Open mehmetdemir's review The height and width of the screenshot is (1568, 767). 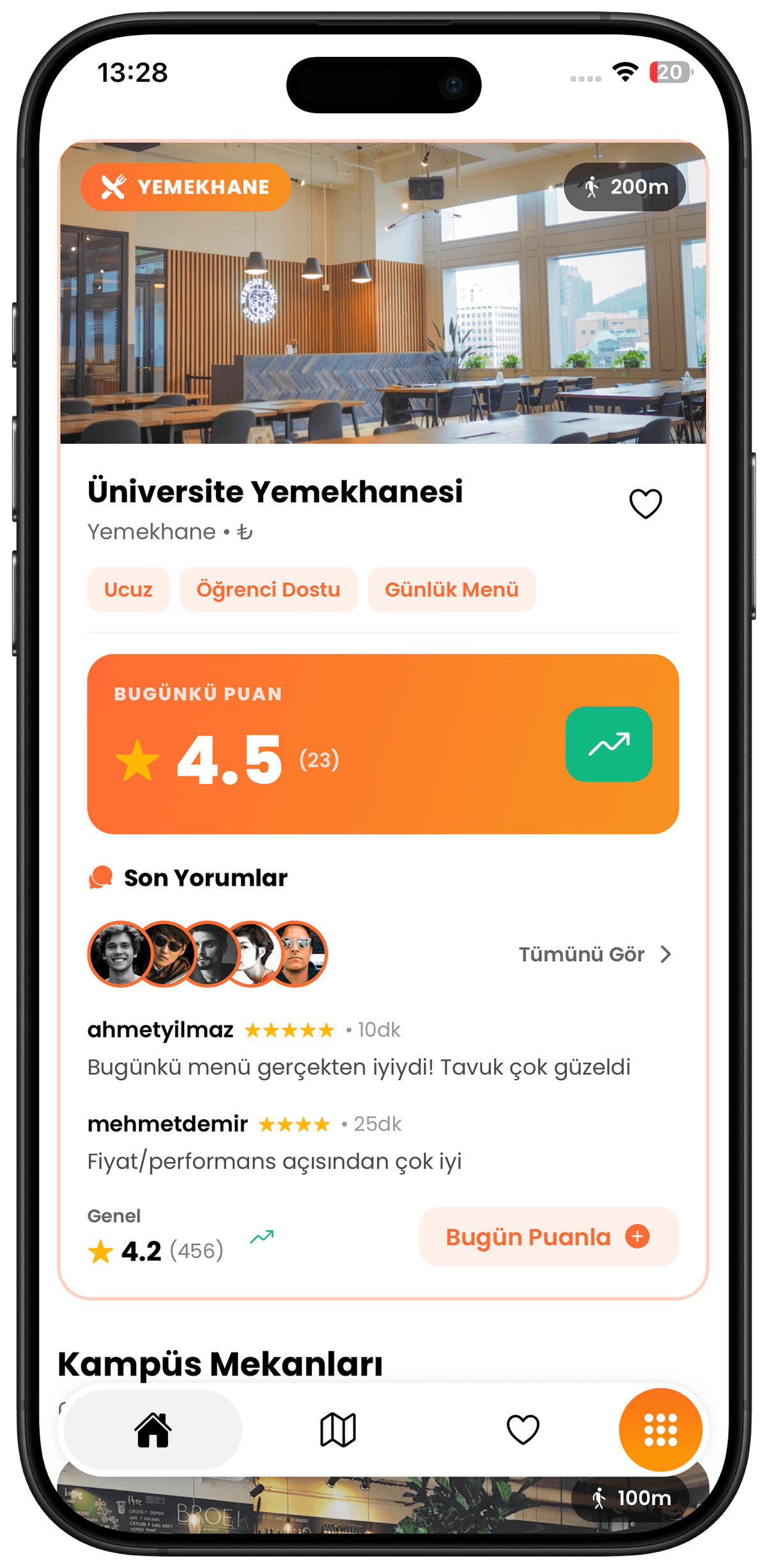point(275,1161)
